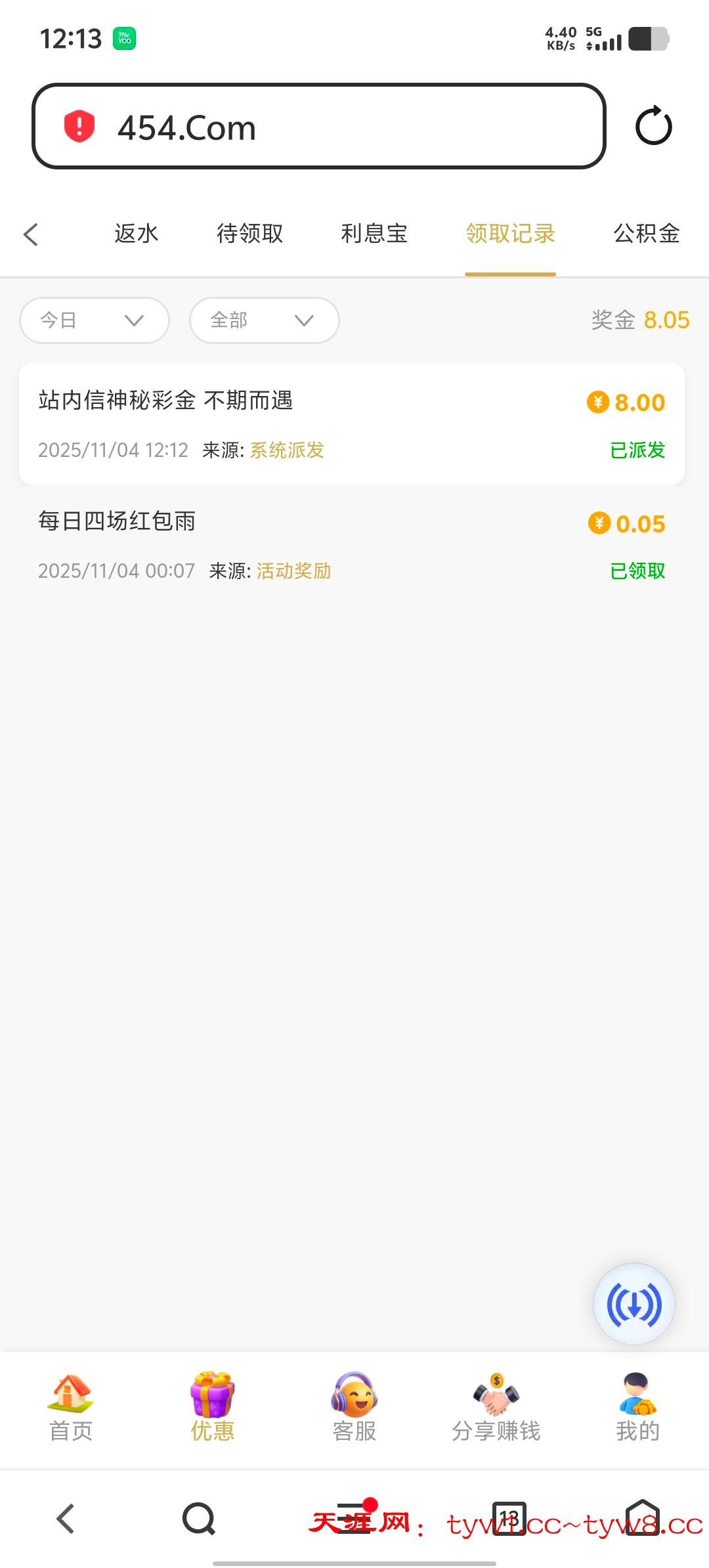Tap the browser search icon
709x1568 pixels.
point(198,1518)
